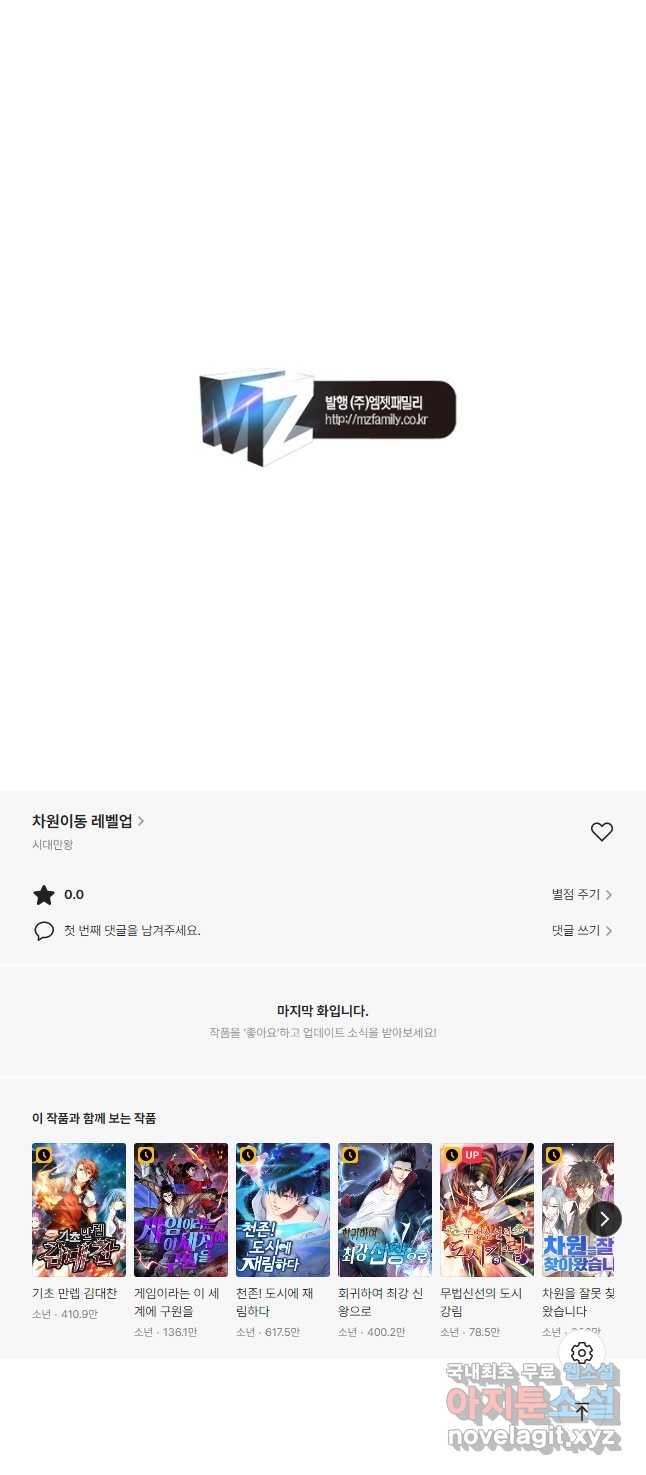The height and width of the screenshot is (1475, 646).
Task: Like this webtoon with the heart icon
Action: pos(601,831)
